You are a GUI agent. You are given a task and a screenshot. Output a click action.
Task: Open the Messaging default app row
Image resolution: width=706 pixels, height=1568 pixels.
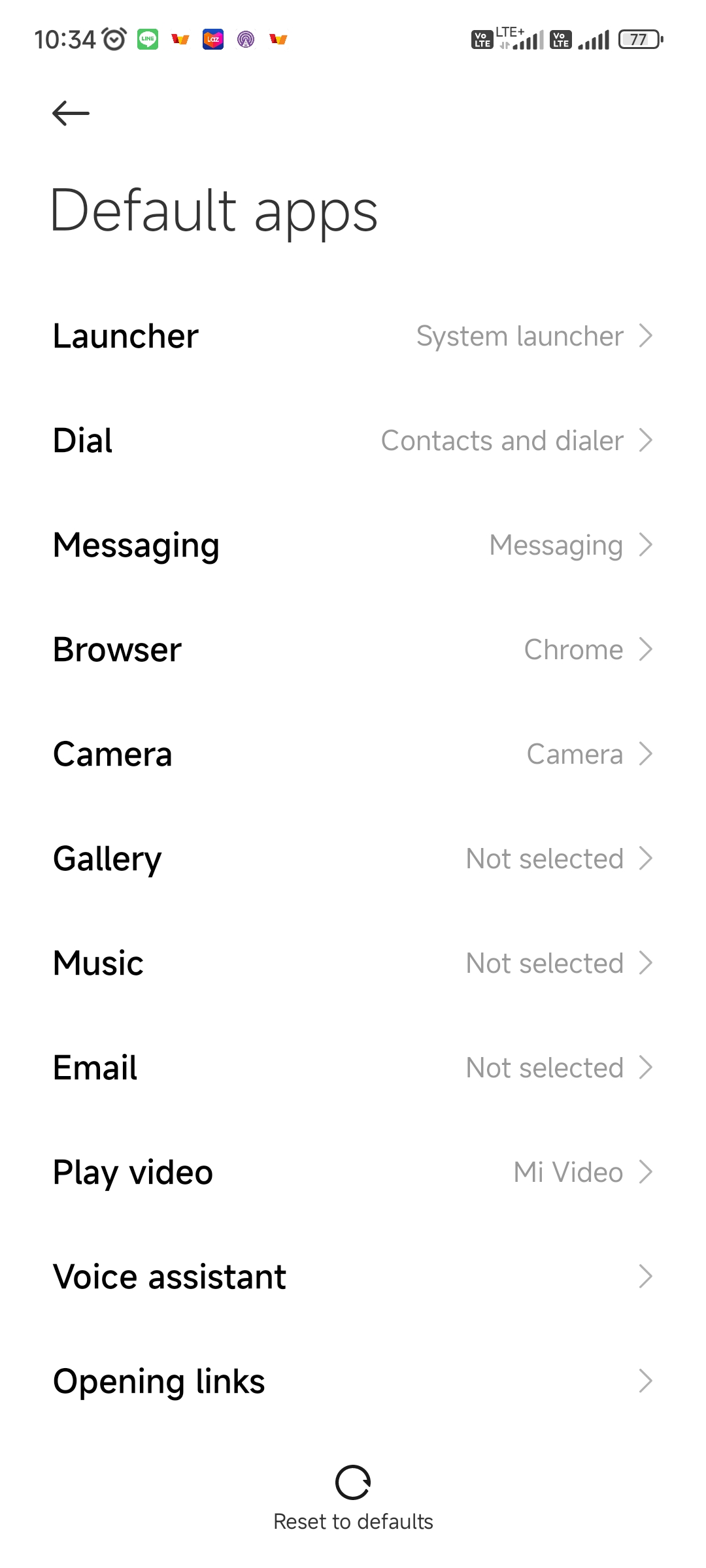click(x=353, y=545)
